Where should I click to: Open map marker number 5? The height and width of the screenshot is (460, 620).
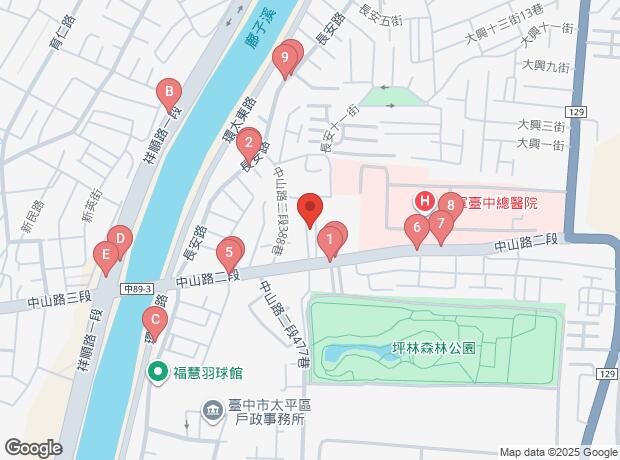(x=229, y=253)
